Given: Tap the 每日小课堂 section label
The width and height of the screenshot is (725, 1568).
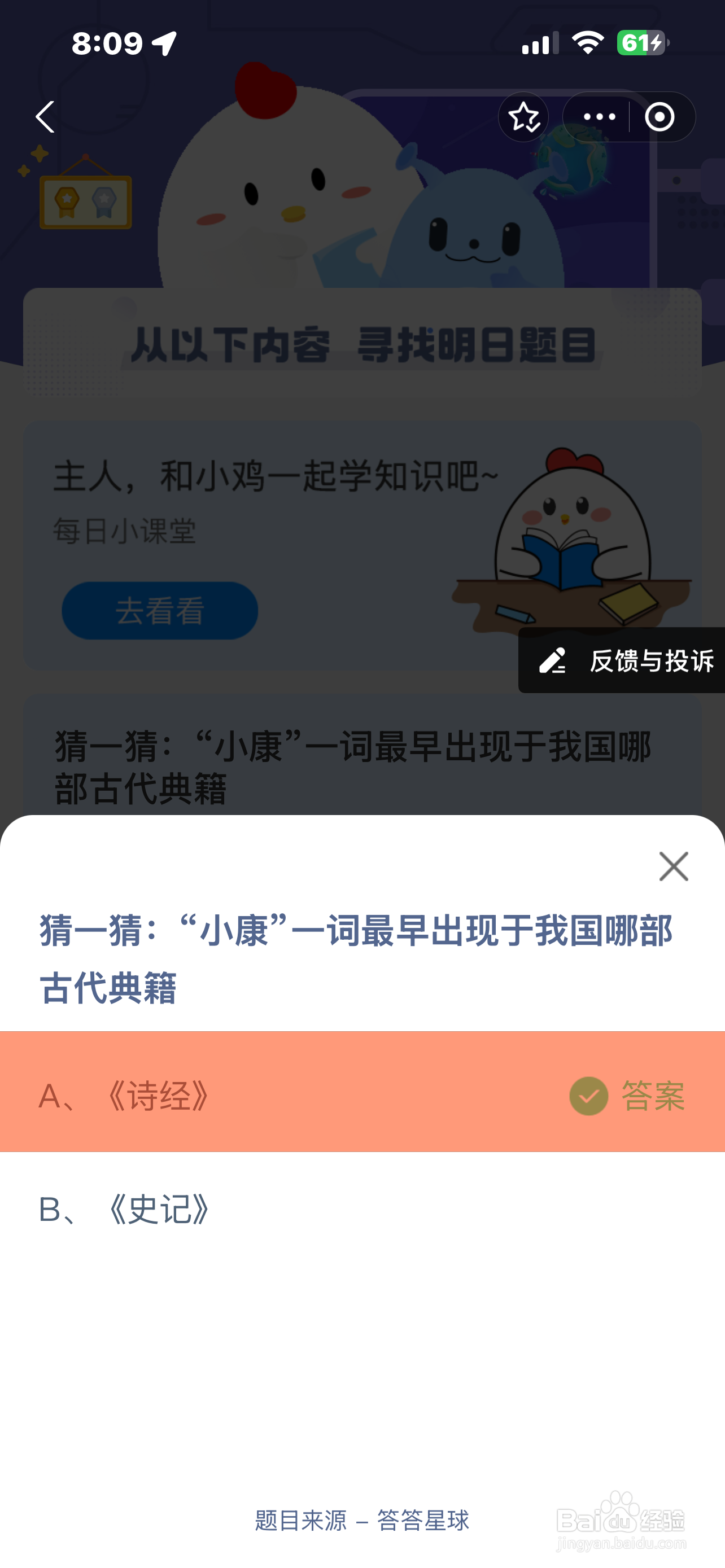Looking at the screenshot, I should coord(124,531).
